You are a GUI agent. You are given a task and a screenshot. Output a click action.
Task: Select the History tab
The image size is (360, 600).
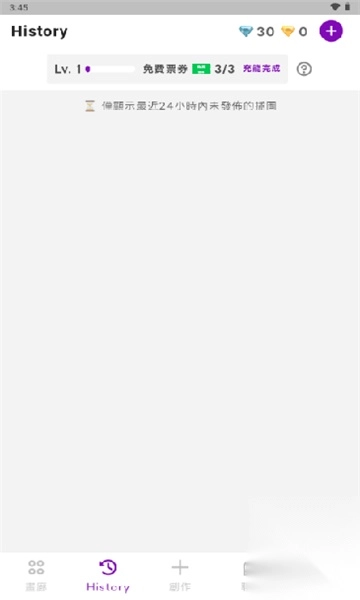[x=108, y=575]
